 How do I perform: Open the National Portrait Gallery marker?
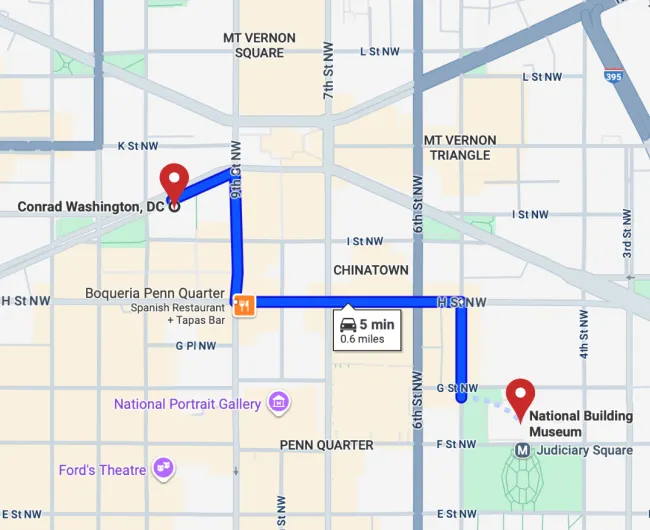pos(279,404)
